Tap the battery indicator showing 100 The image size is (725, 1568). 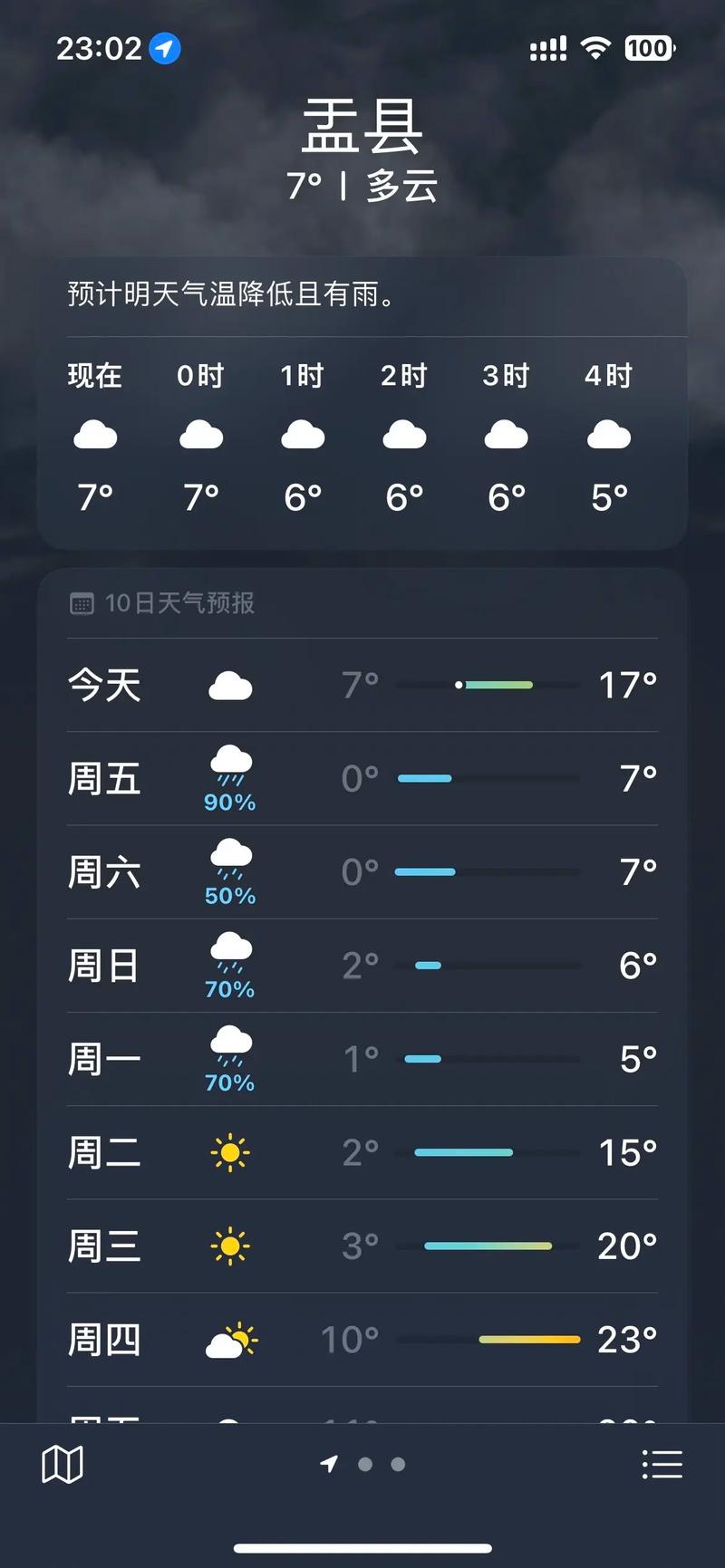click(647, 48)
